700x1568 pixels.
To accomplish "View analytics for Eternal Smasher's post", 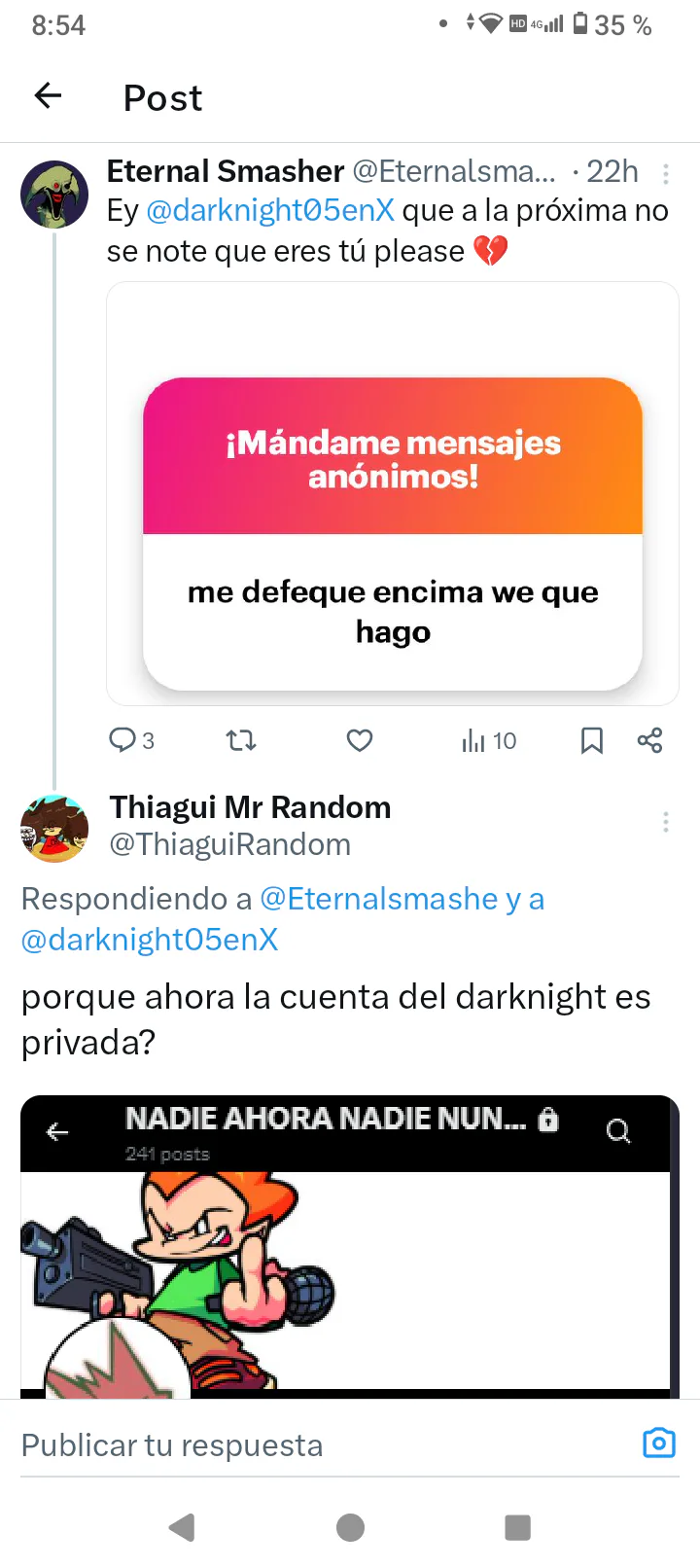I will [x=489, y=741].
